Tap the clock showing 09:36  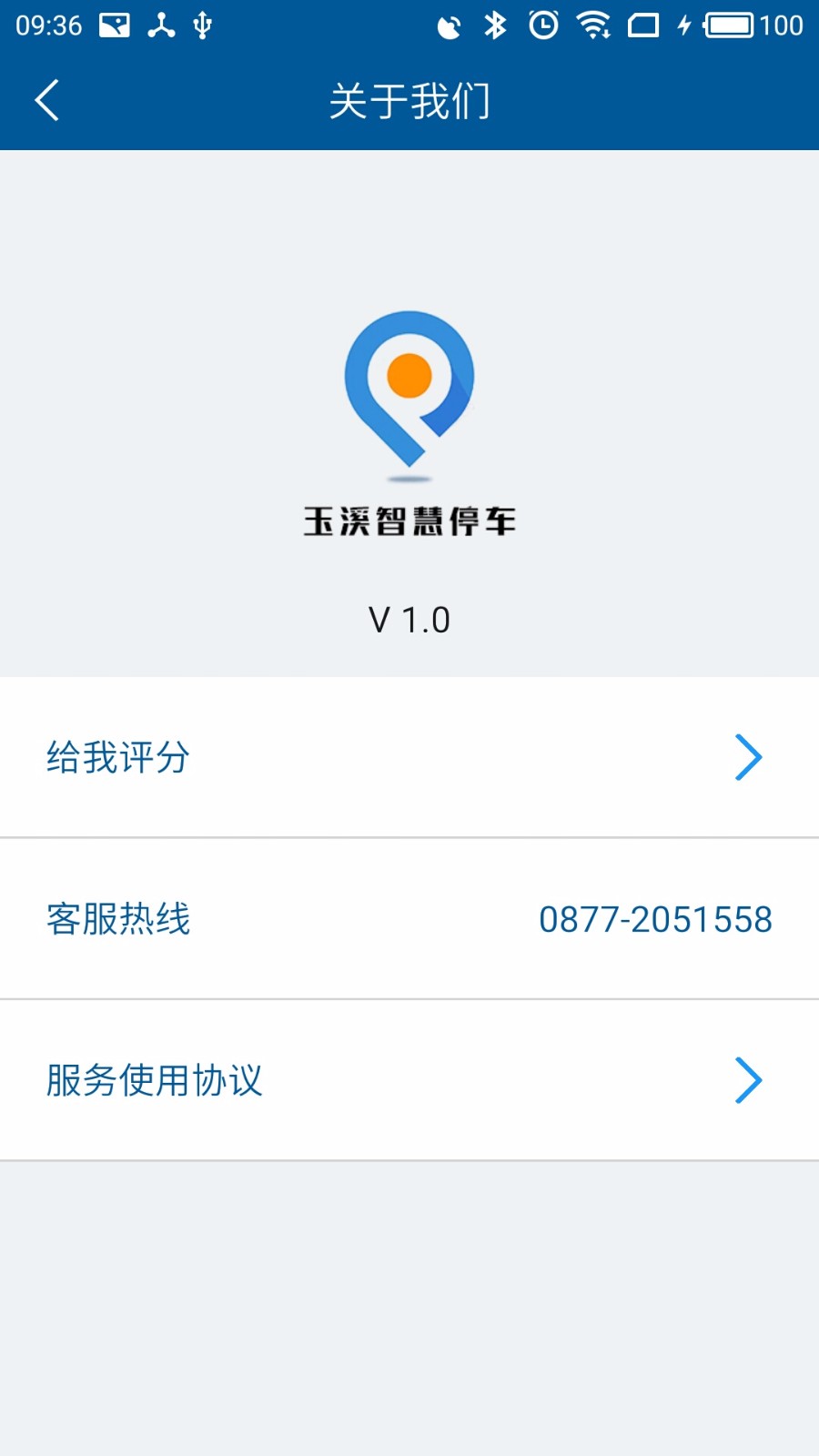(x=47, y=25)
